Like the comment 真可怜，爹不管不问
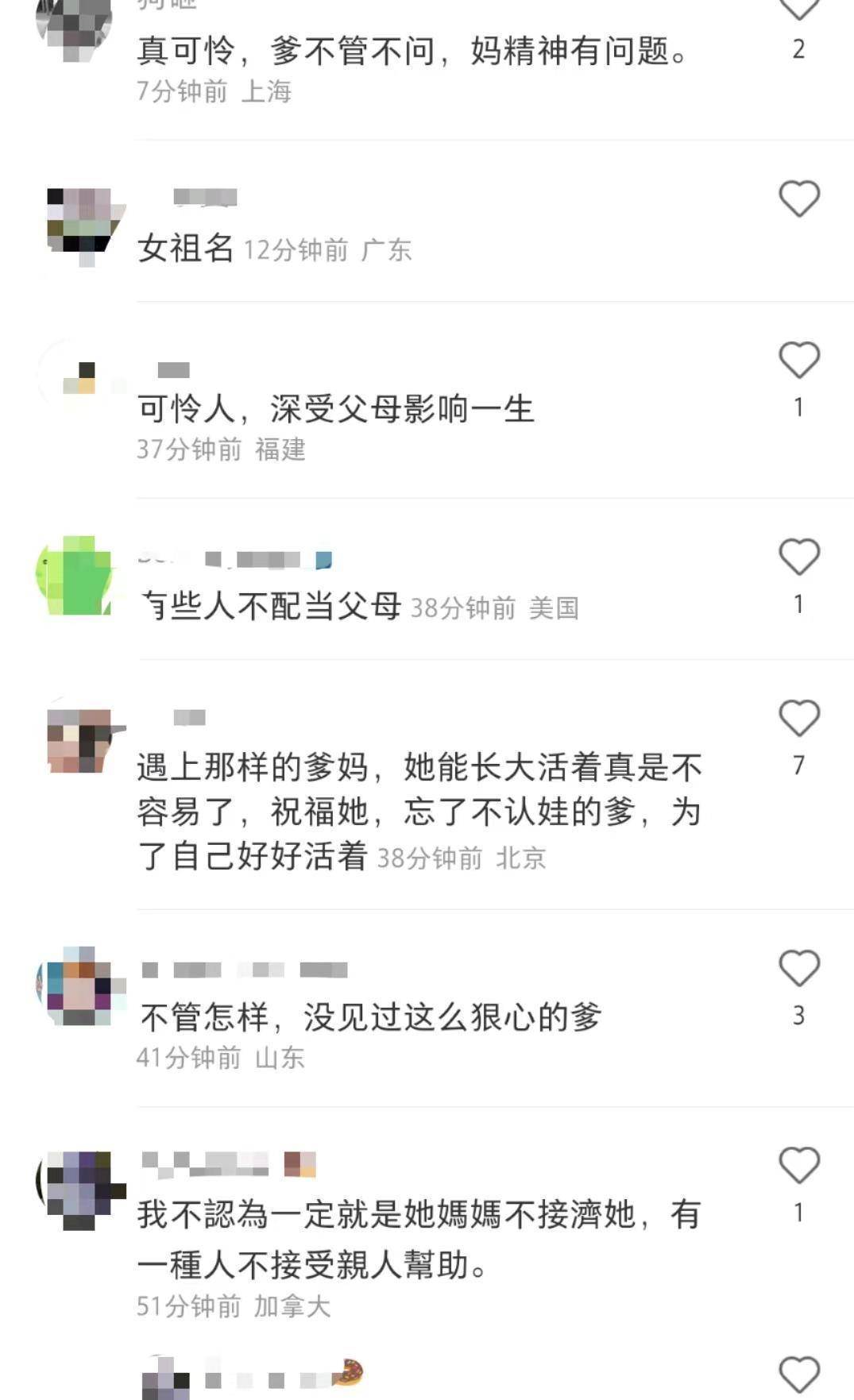The image size is (854, 1400). (798, 10)
